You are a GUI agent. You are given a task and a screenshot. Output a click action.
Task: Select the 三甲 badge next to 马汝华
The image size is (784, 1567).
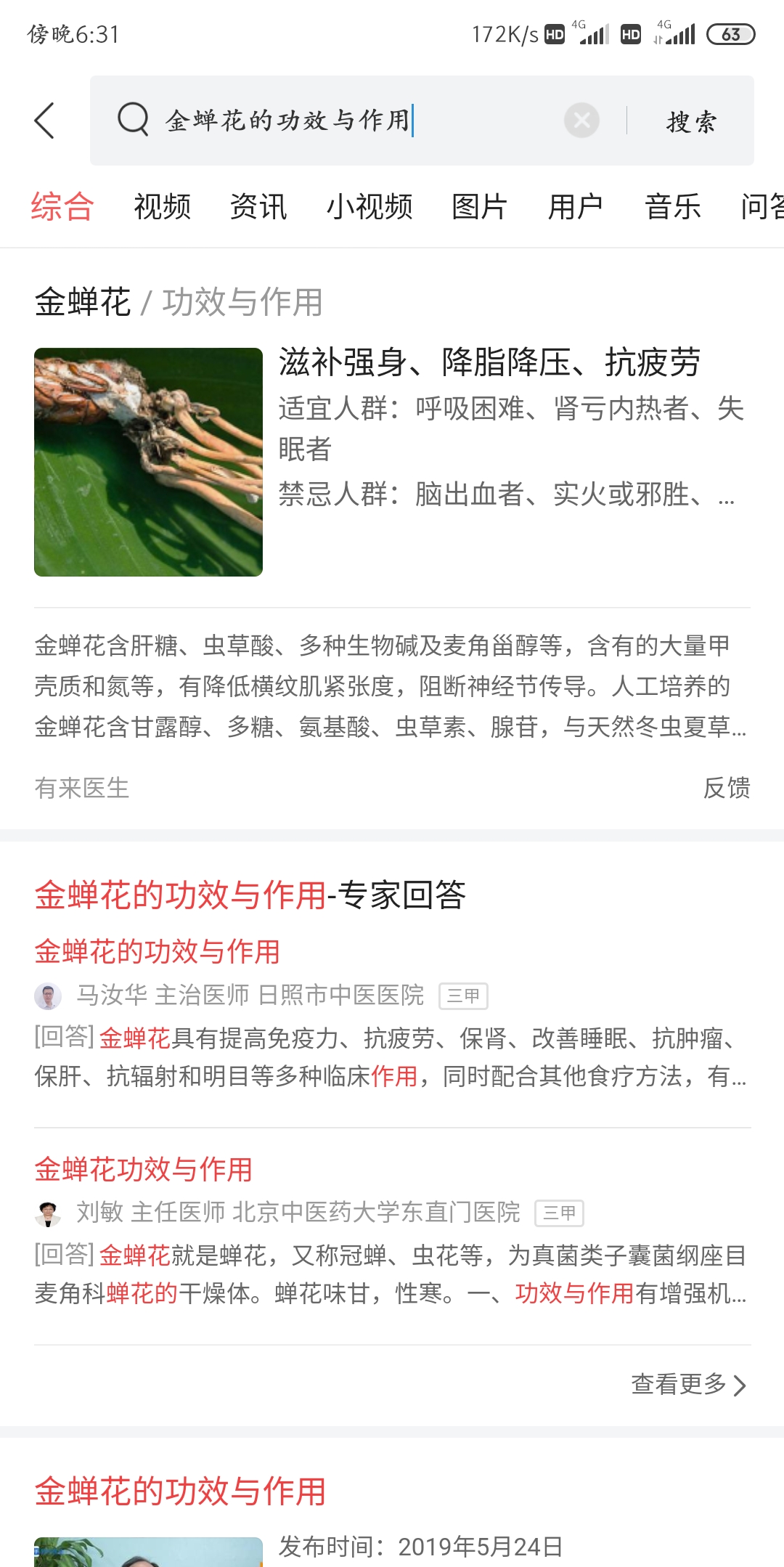tap(465, 996)
